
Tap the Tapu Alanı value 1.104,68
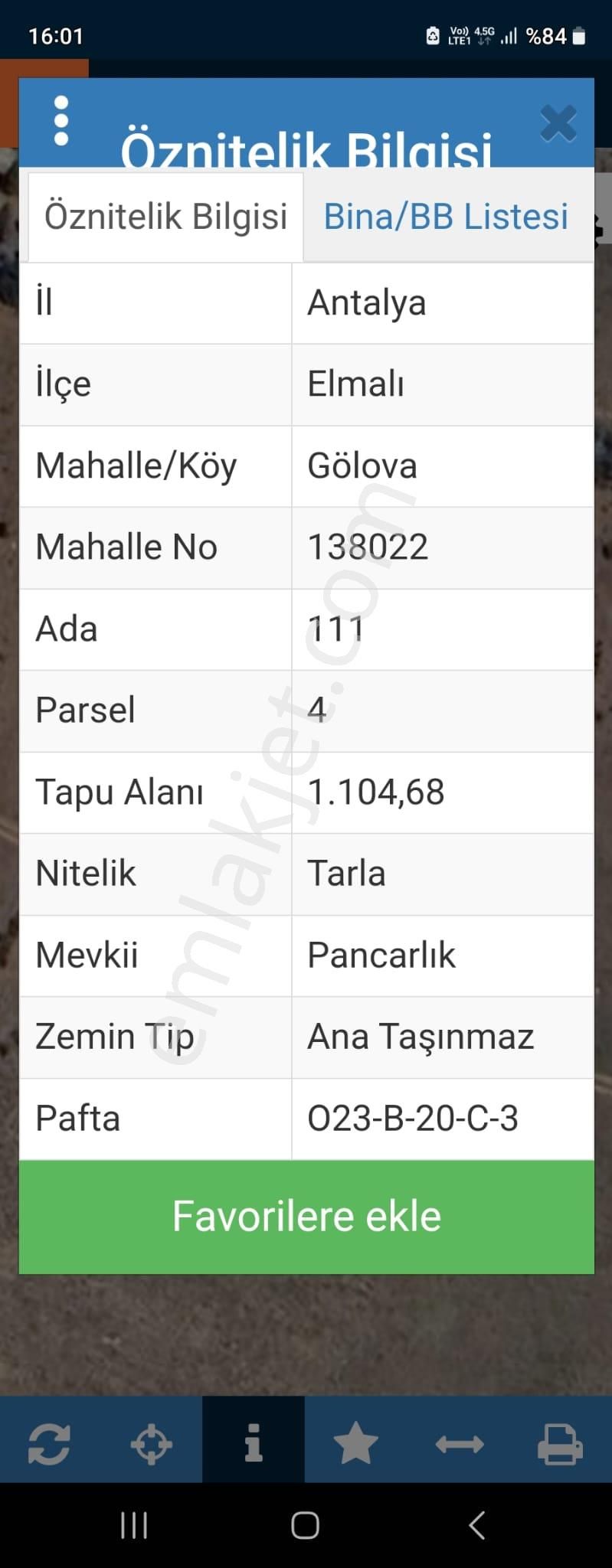[377, 792]
